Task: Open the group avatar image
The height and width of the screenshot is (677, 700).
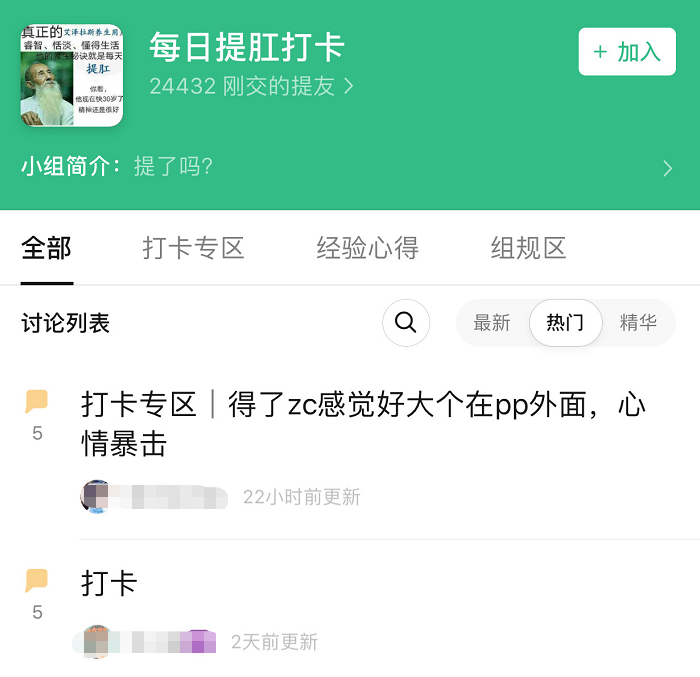Action: [72, 76]
